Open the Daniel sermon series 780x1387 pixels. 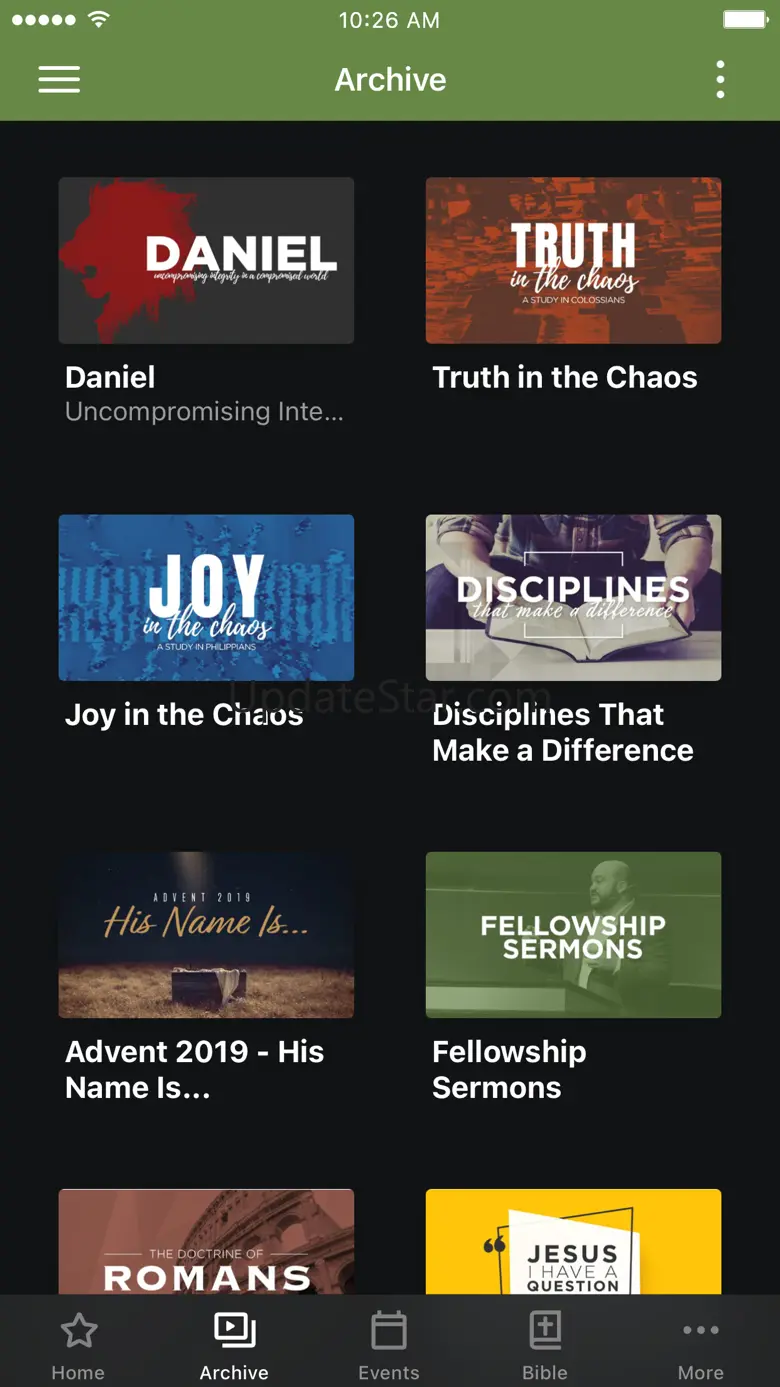click(206, 261)
